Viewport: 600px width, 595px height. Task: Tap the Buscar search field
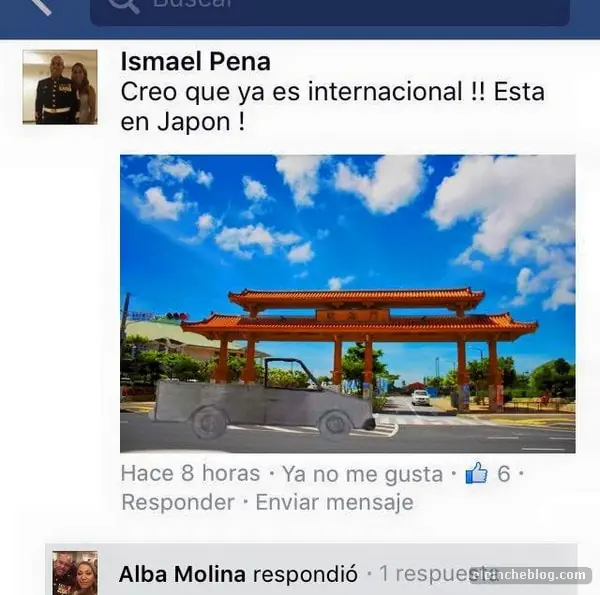pos(330,9)
